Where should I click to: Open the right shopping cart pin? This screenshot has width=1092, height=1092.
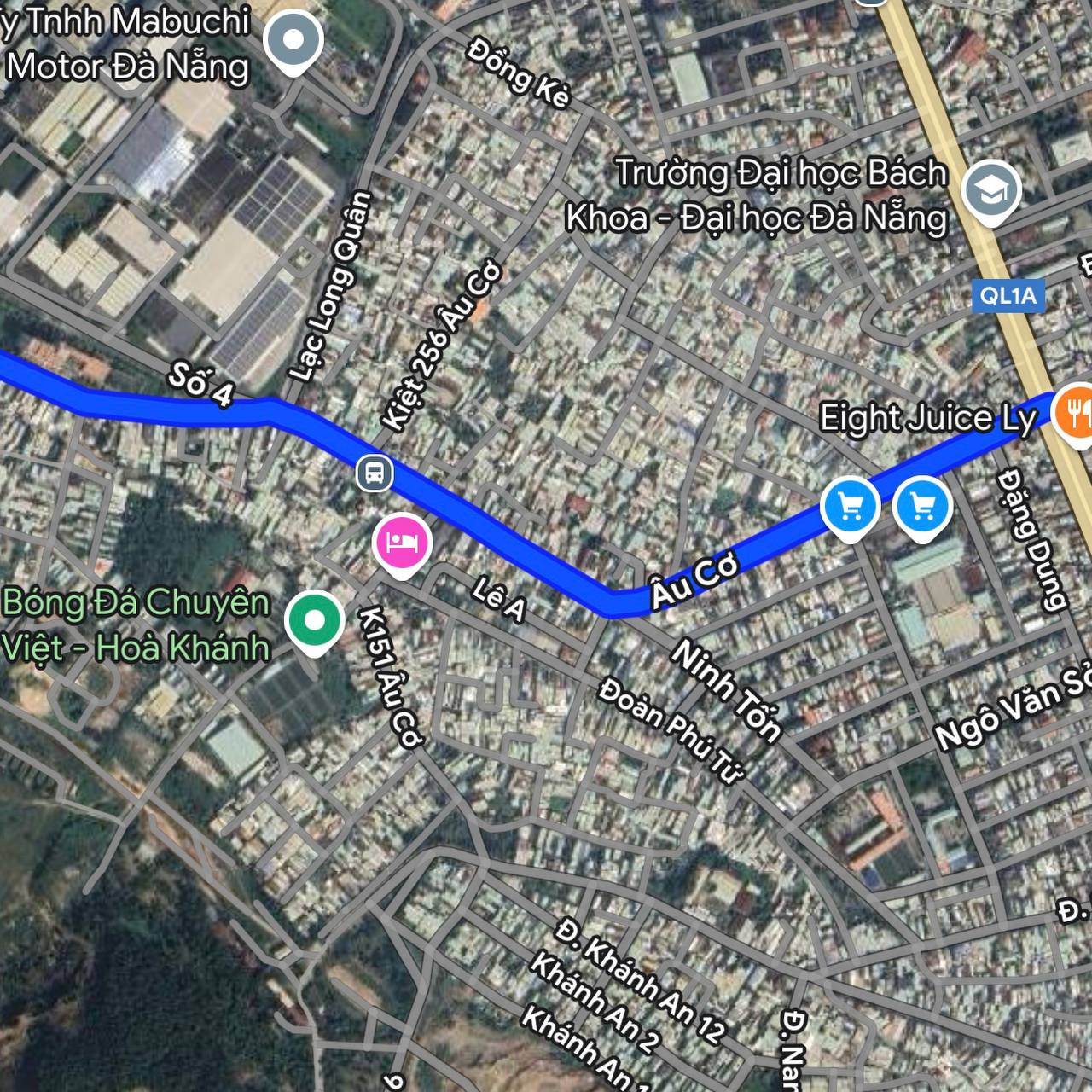click(x=922, y=508)
